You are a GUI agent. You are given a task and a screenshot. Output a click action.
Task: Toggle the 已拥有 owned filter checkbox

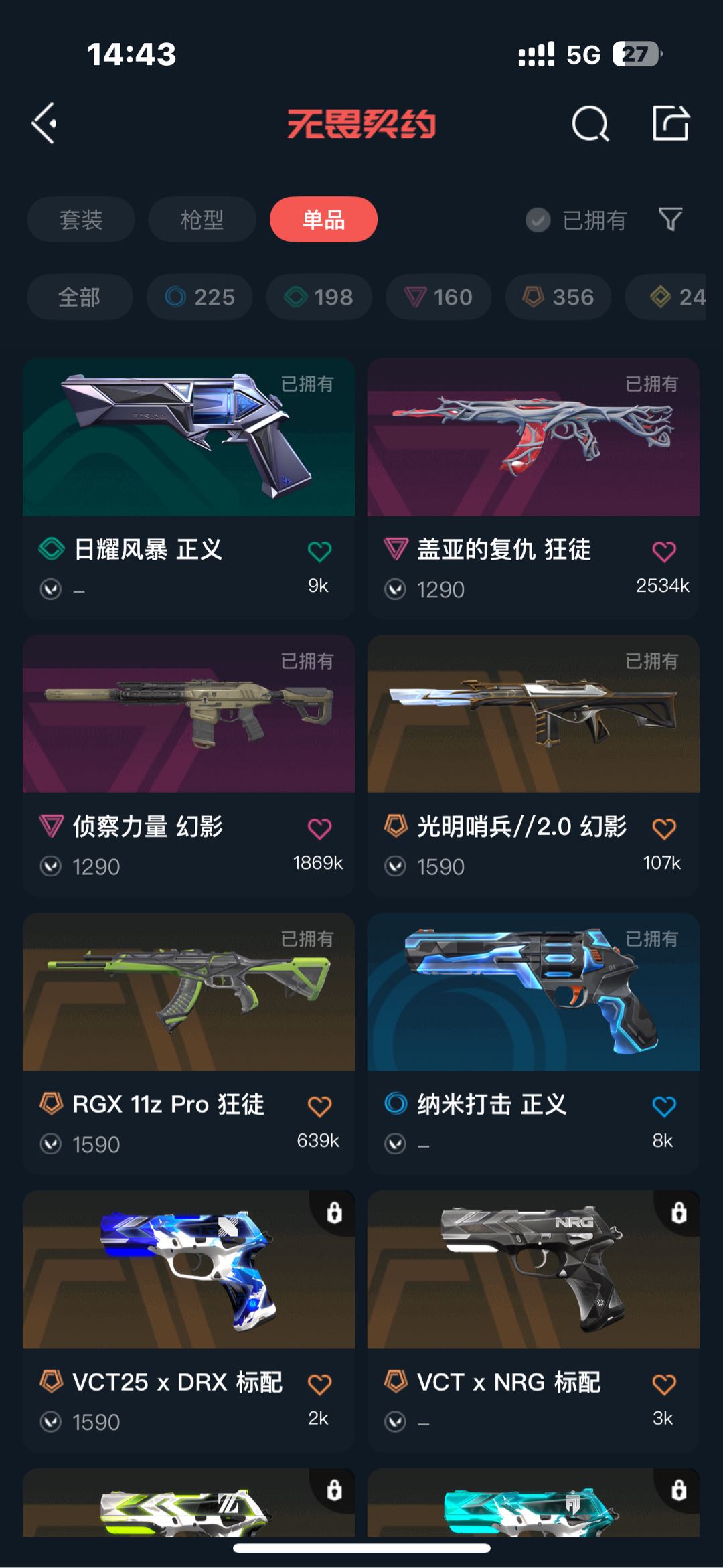(x=538, y=220)
